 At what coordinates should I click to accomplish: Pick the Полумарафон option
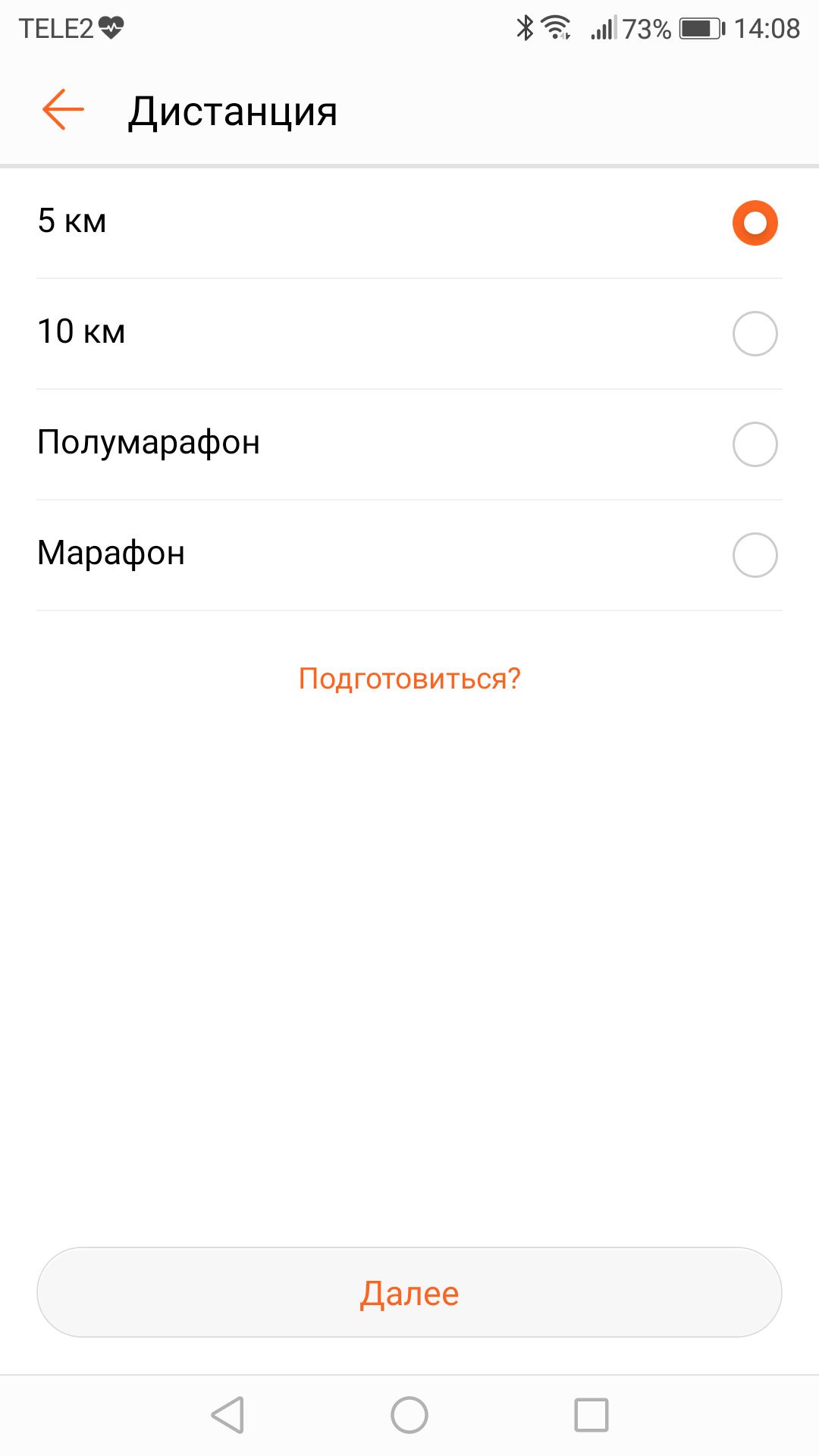tap(409, 444)
